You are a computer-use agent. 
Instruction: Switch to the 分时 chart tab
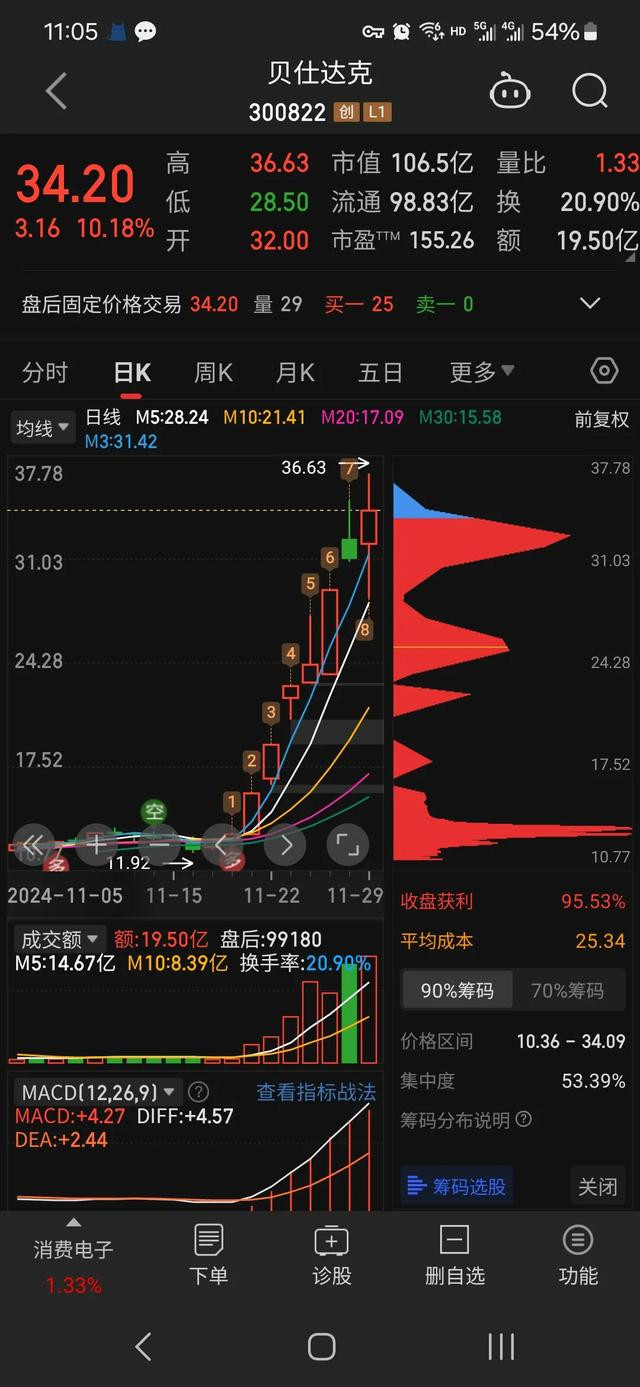(x=45, y=373)
